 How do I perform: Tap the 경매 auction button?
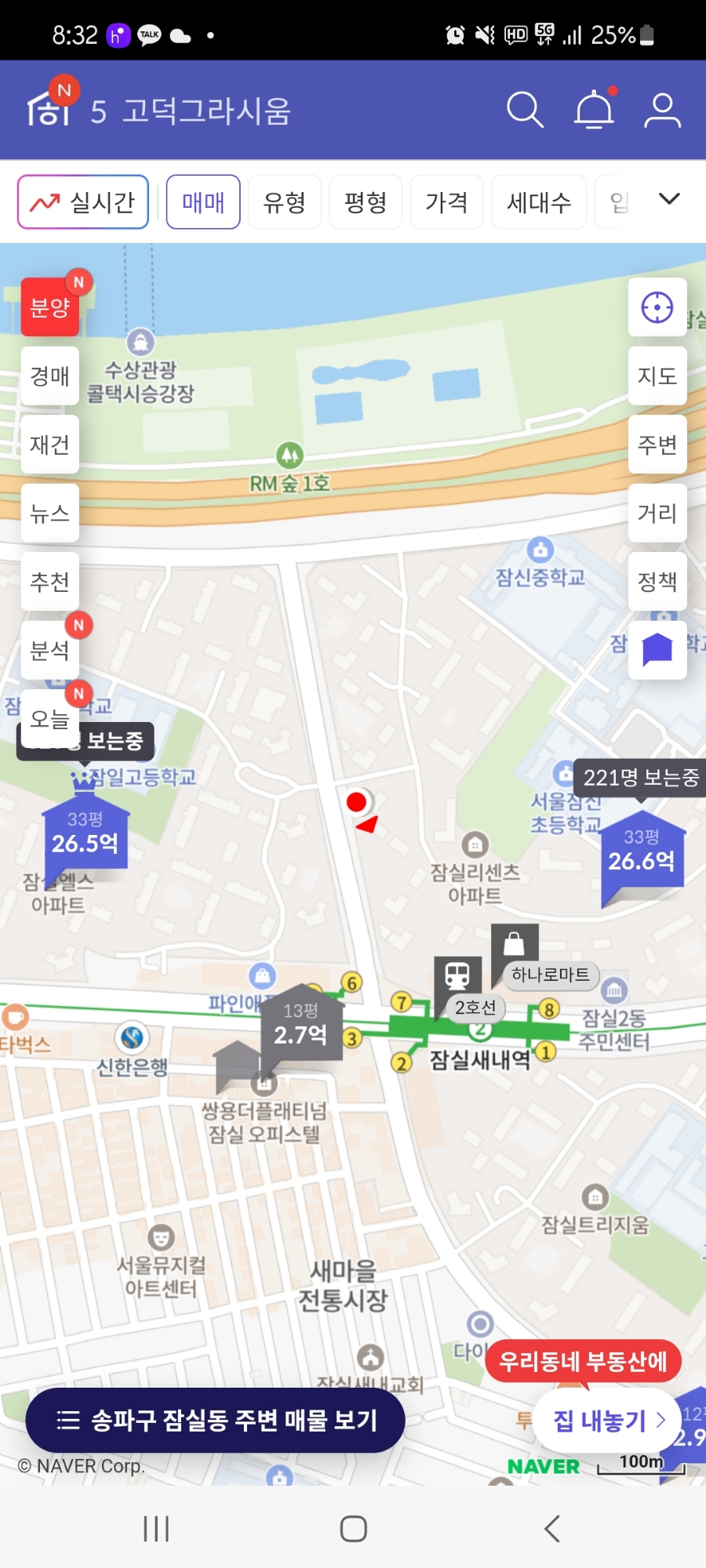(50, 376)
